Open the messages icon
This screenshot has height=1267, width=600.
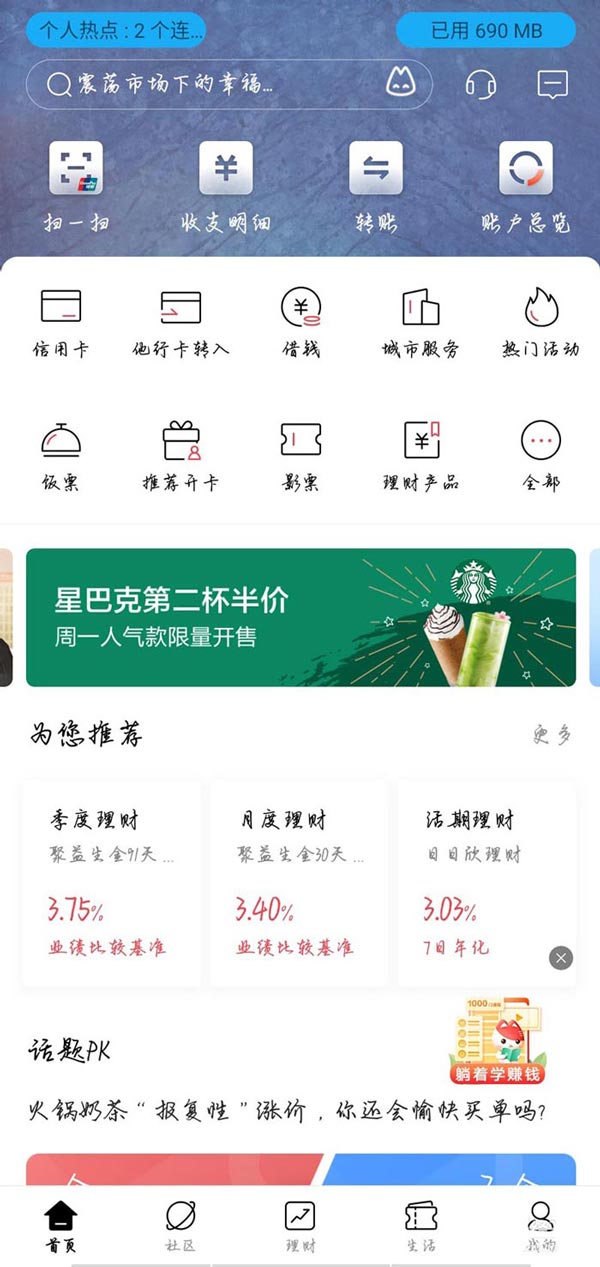pyautogui.click(x=552, y=85)
